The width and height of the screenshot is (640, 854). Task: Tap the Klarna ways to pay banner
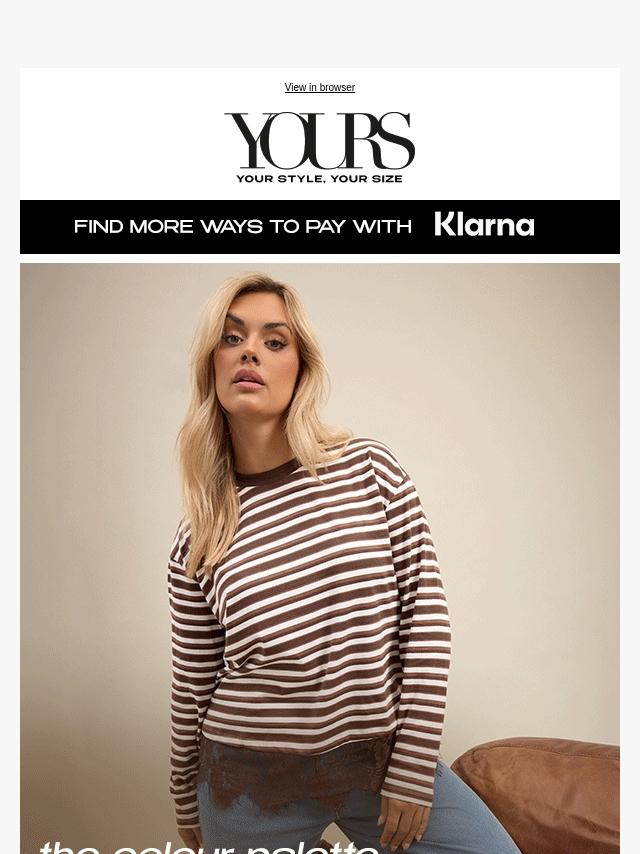tap(320, 227)
